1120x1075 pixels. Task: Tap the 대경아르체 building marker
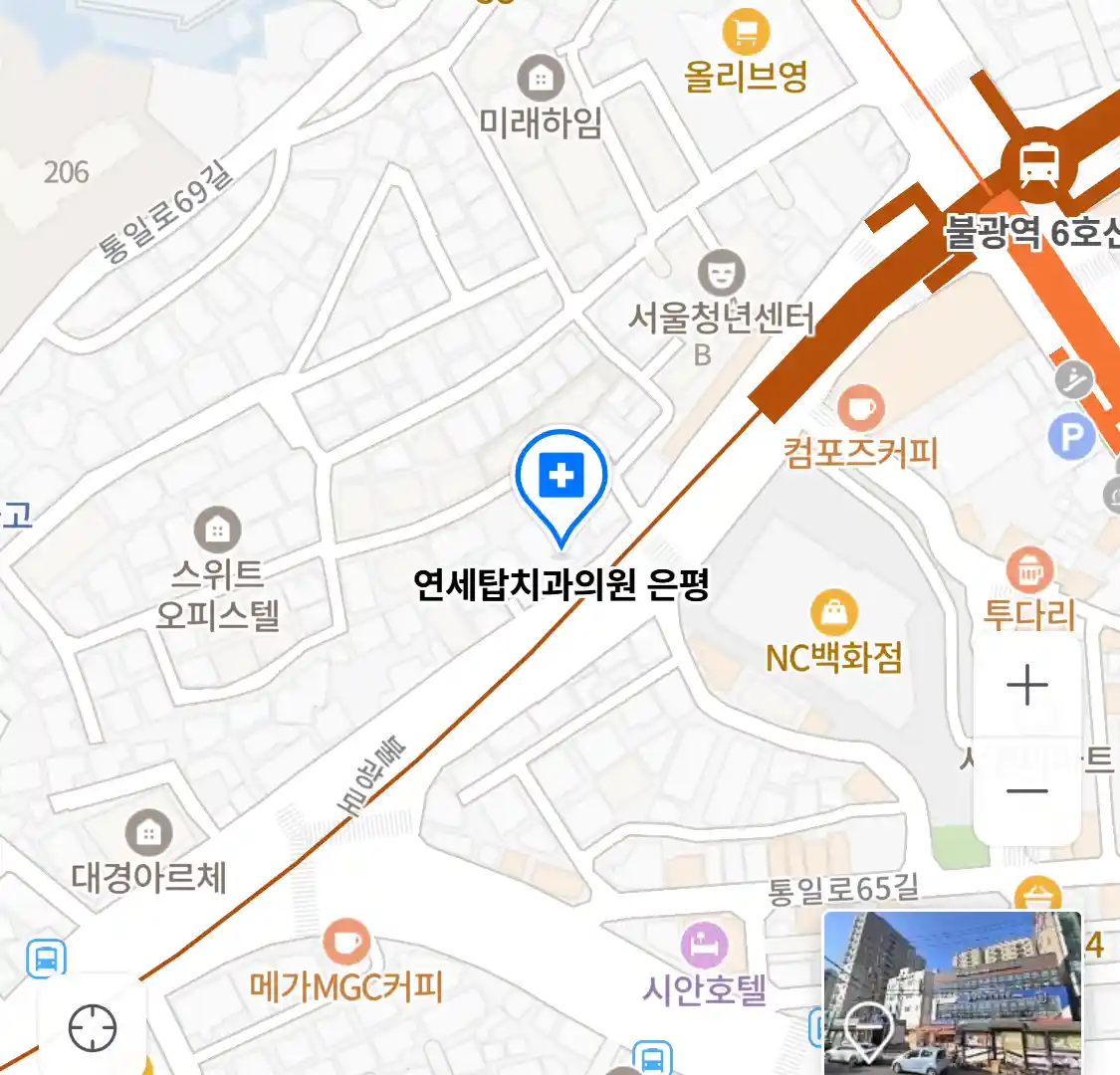point(148,834)
